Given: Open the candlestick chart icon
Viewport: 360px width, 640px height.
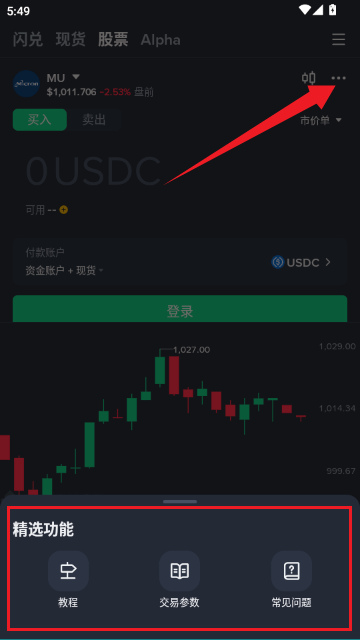Looking at the screenshot, I should click(x=309, y=78).
